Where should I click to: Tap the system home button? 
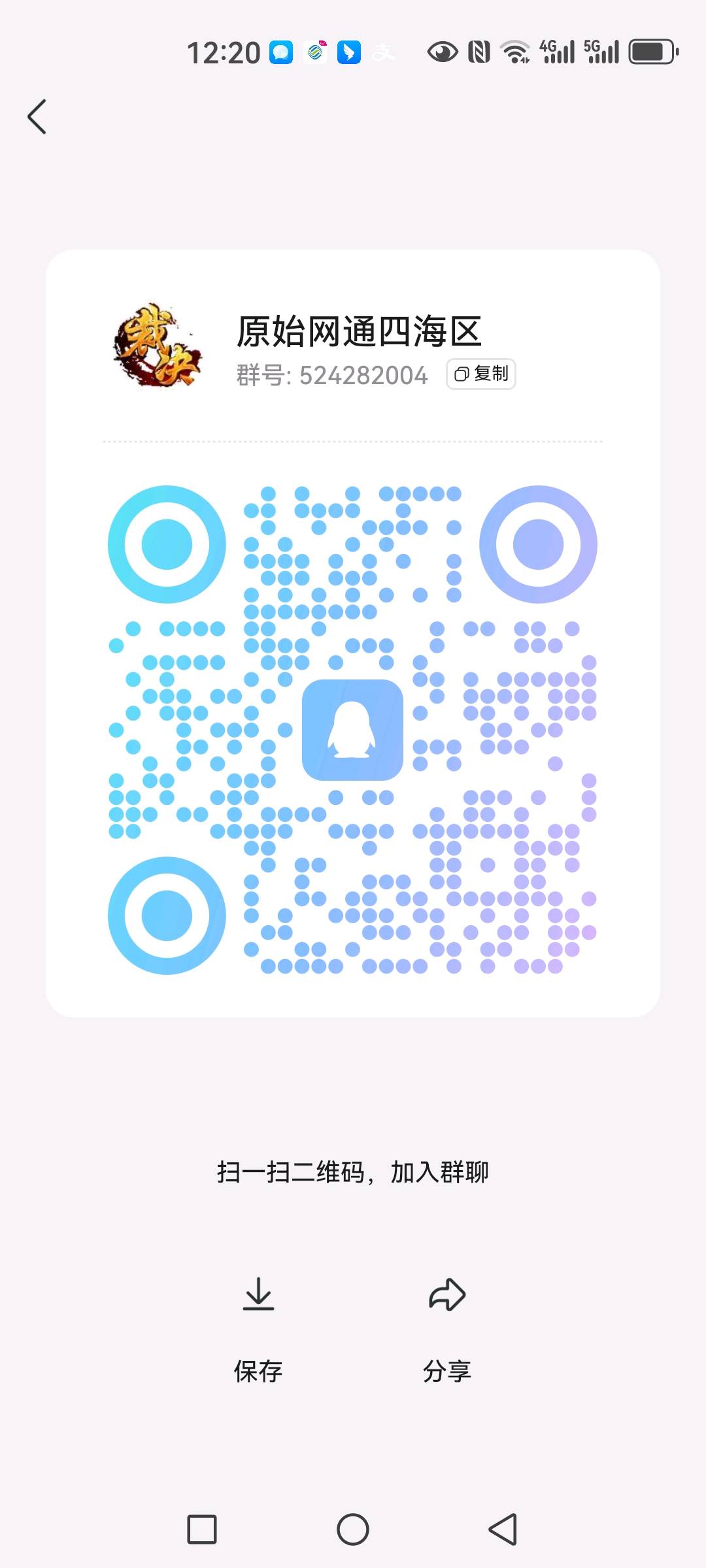pos(353,1529)
